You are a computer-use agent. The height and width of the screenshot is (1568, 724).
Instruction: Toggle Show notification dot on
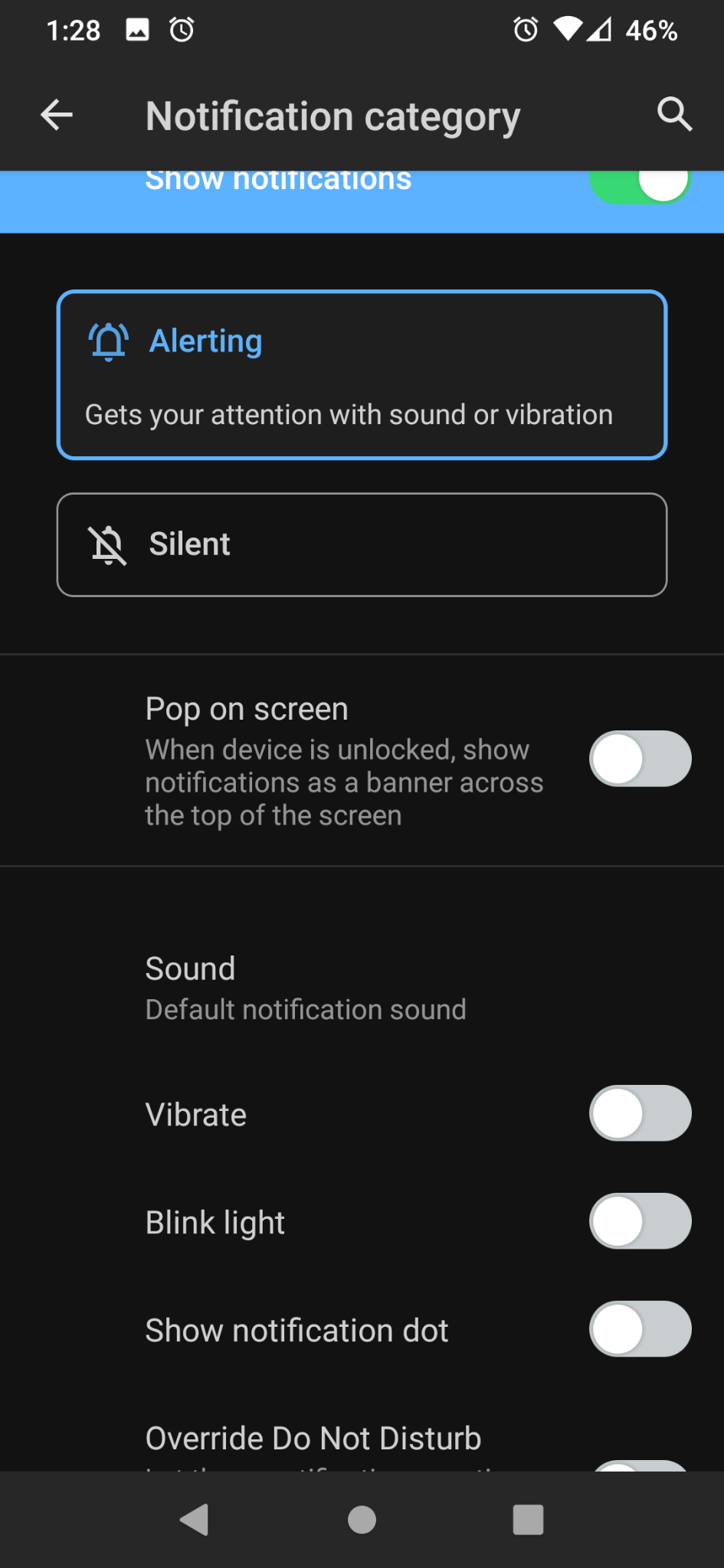[640, 1329]
